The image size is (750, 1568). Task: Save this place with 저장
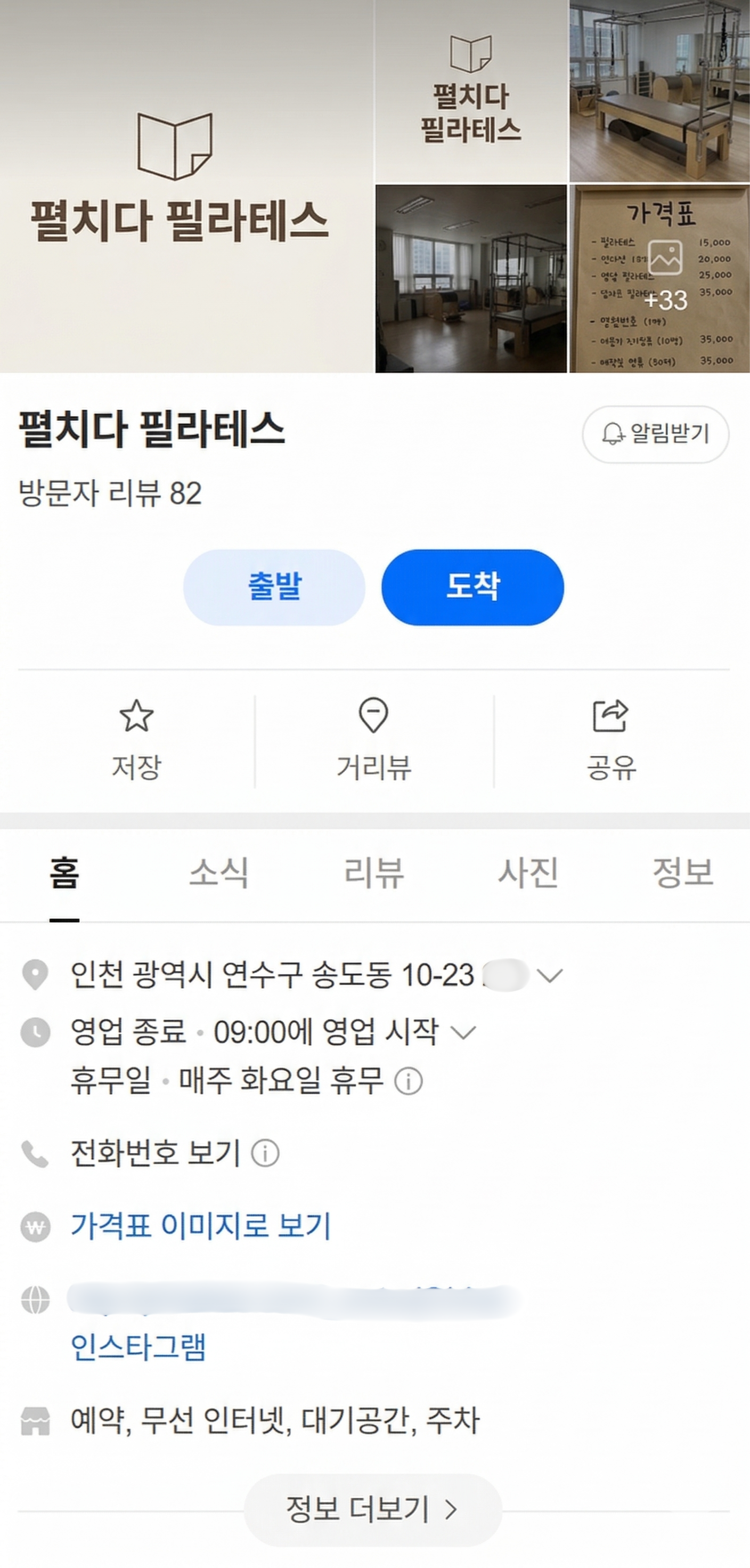coord(136,740)
